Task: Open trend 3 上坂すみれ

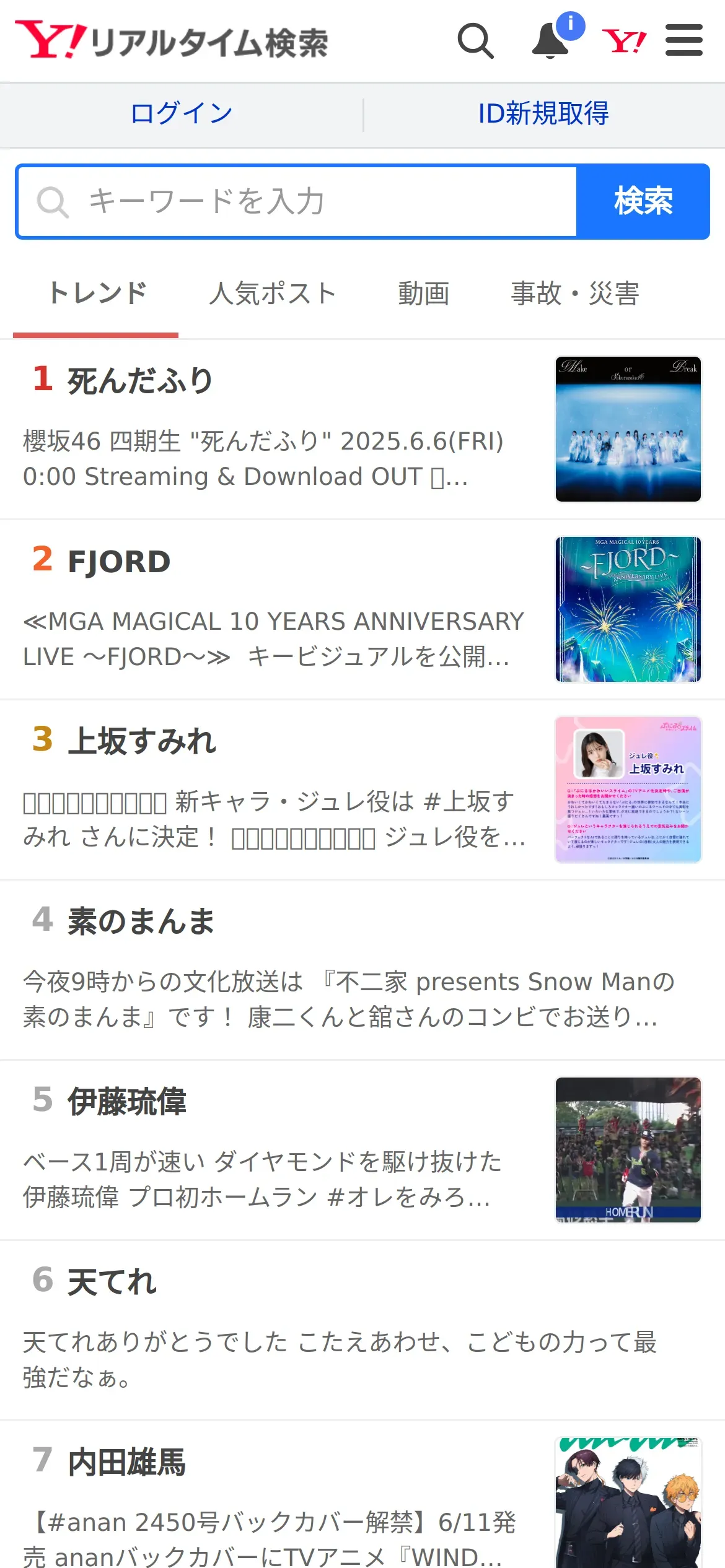Action: (142, 741)
